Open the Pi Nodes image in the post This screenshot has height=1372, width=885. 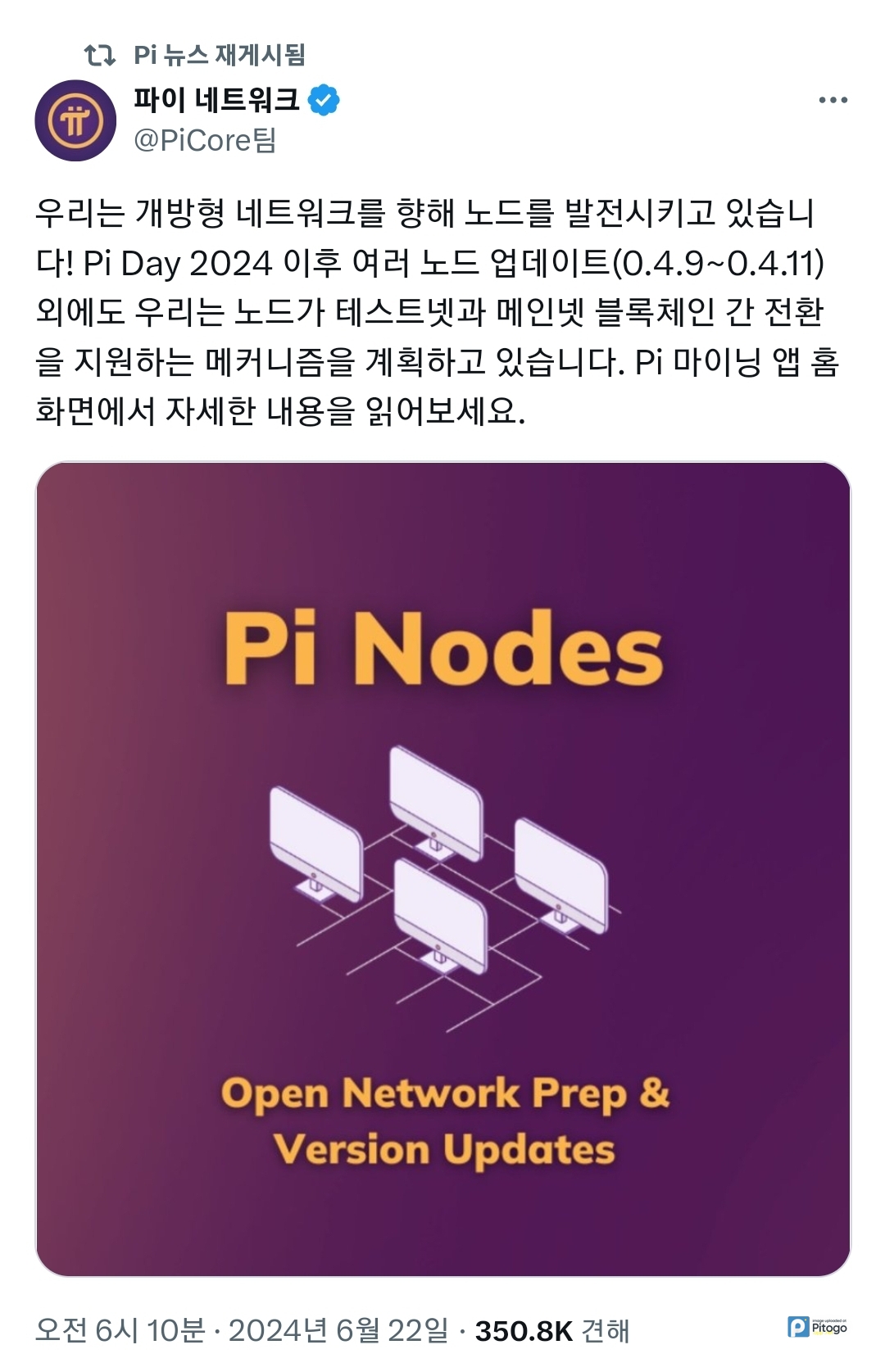(442, 868)
